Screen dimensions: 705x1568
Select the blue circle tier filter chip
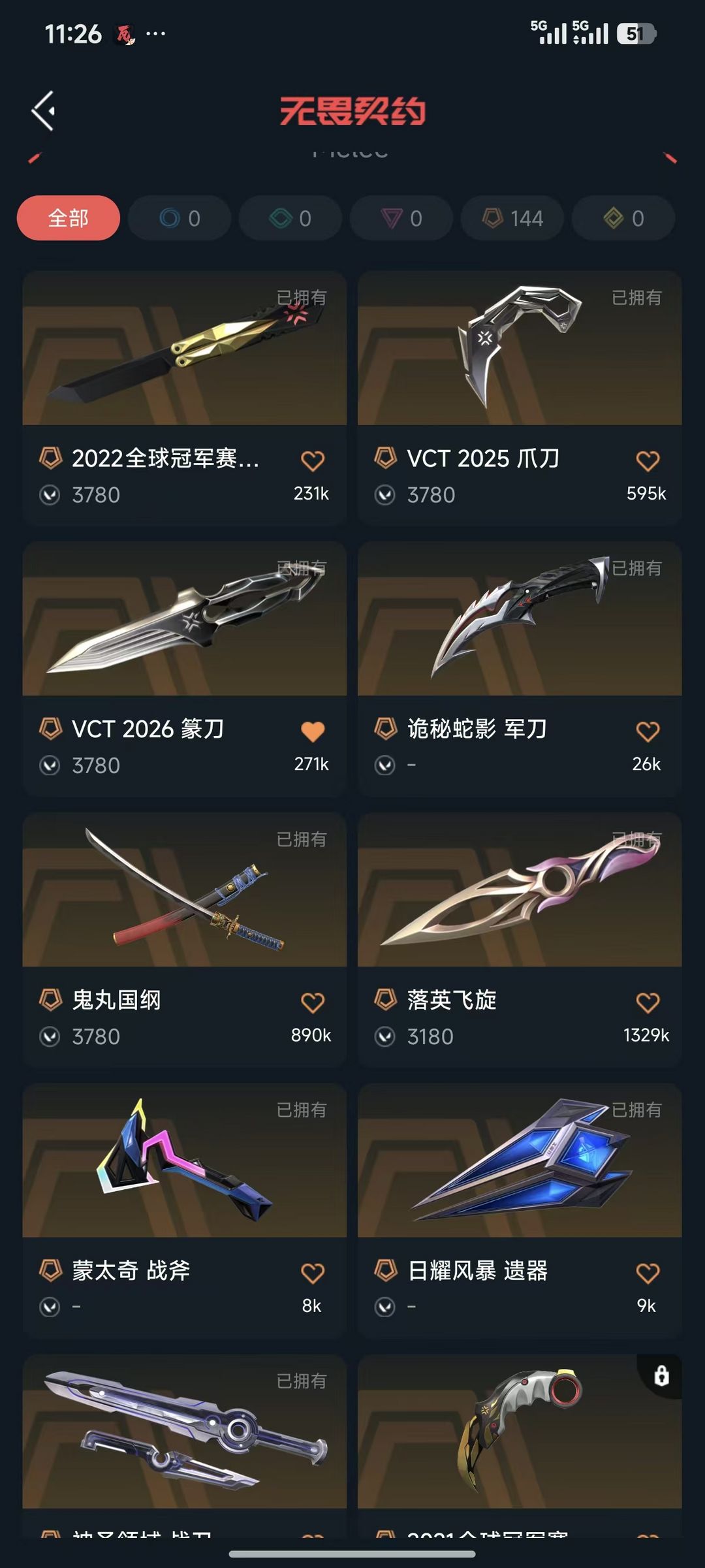click(x=180, y=218)
